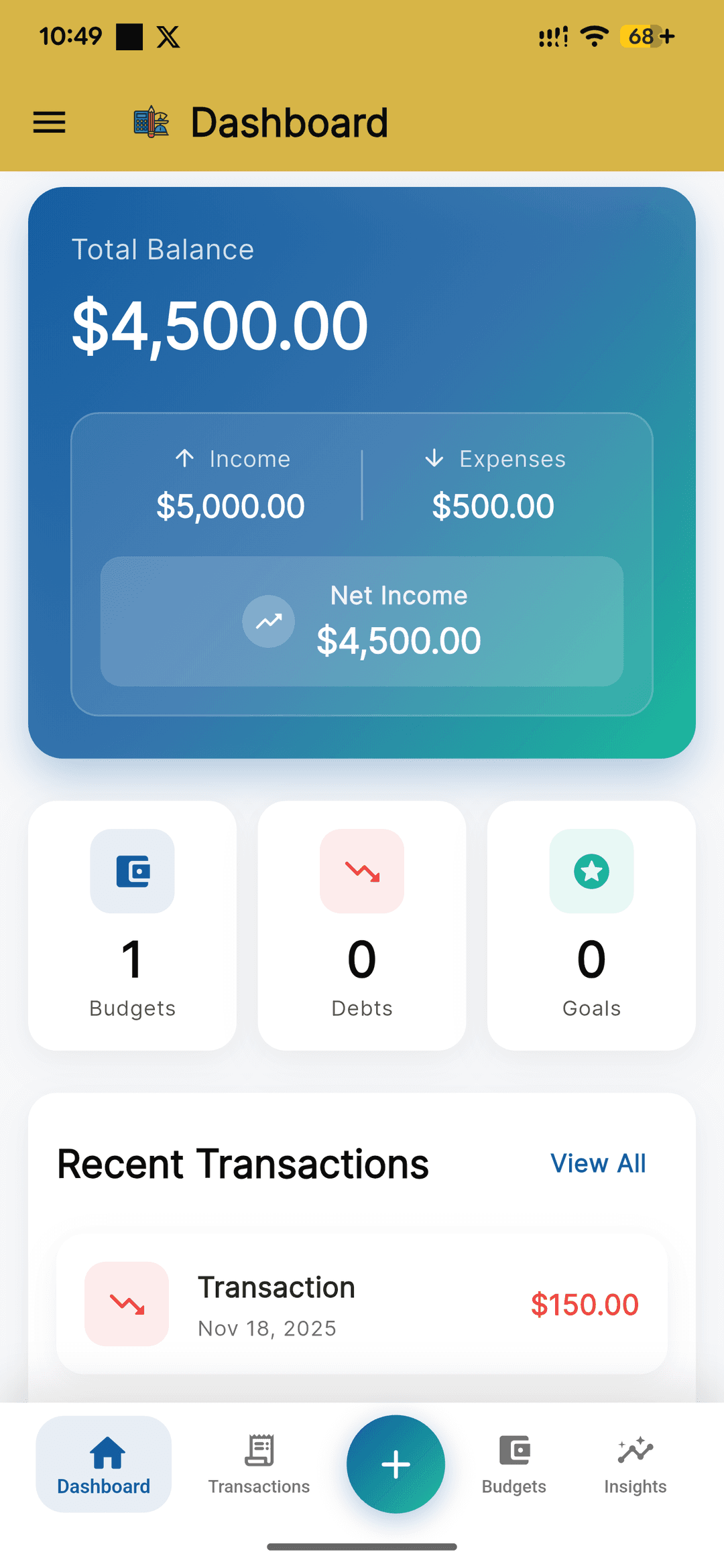This screenshot has width=724, height=1568.
Task: Tap the upward arrow next to Income
Action: pyautogui.click(x=183, y=458)
